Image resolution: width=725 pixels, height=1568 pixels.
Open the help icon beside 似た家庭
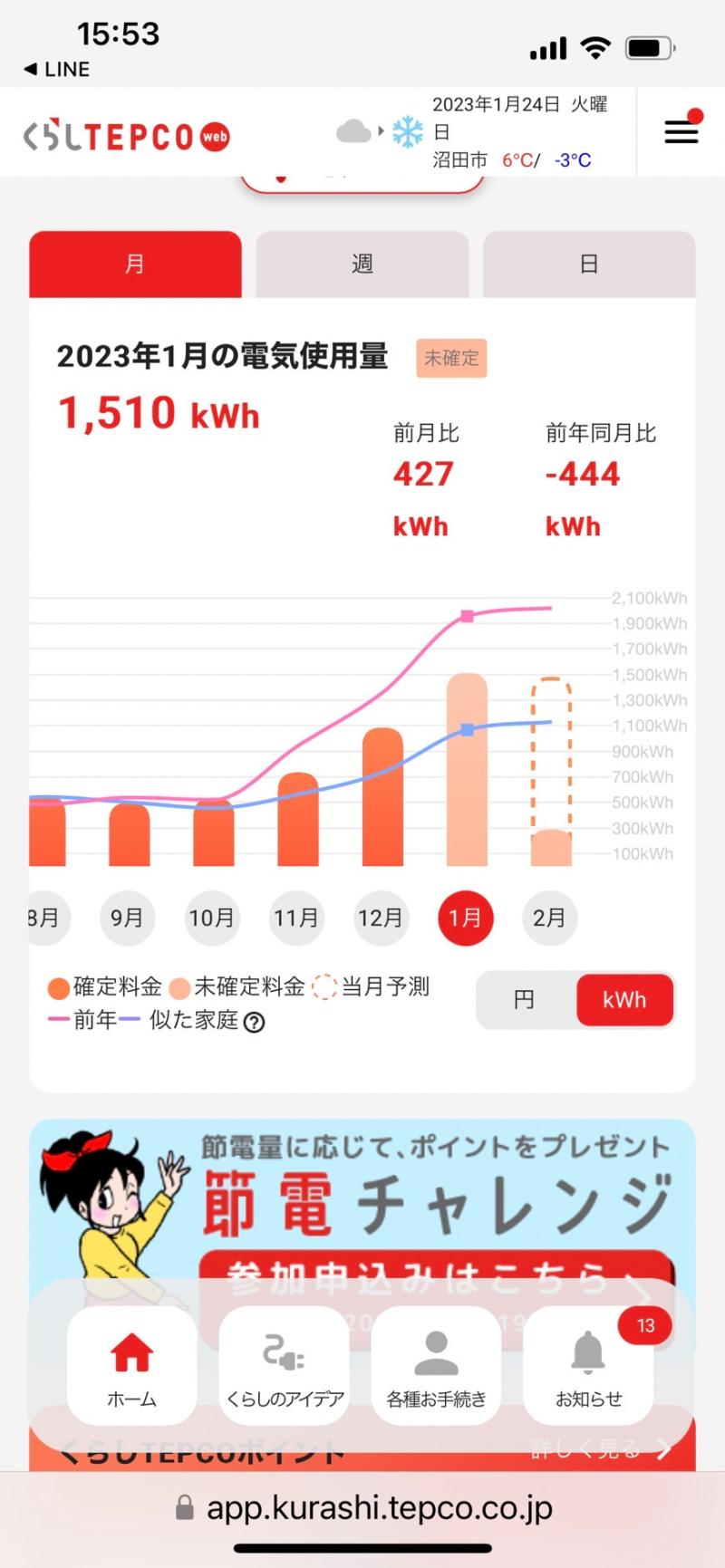coord(256,1023)
